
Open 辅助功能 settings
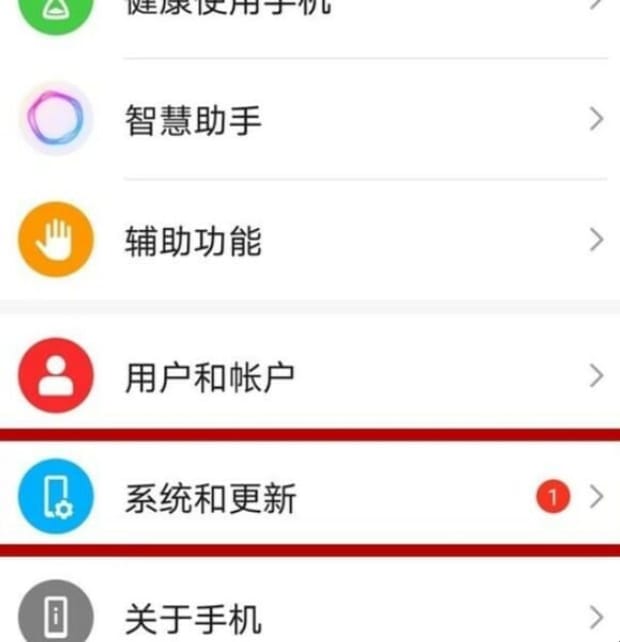(193, 241)
